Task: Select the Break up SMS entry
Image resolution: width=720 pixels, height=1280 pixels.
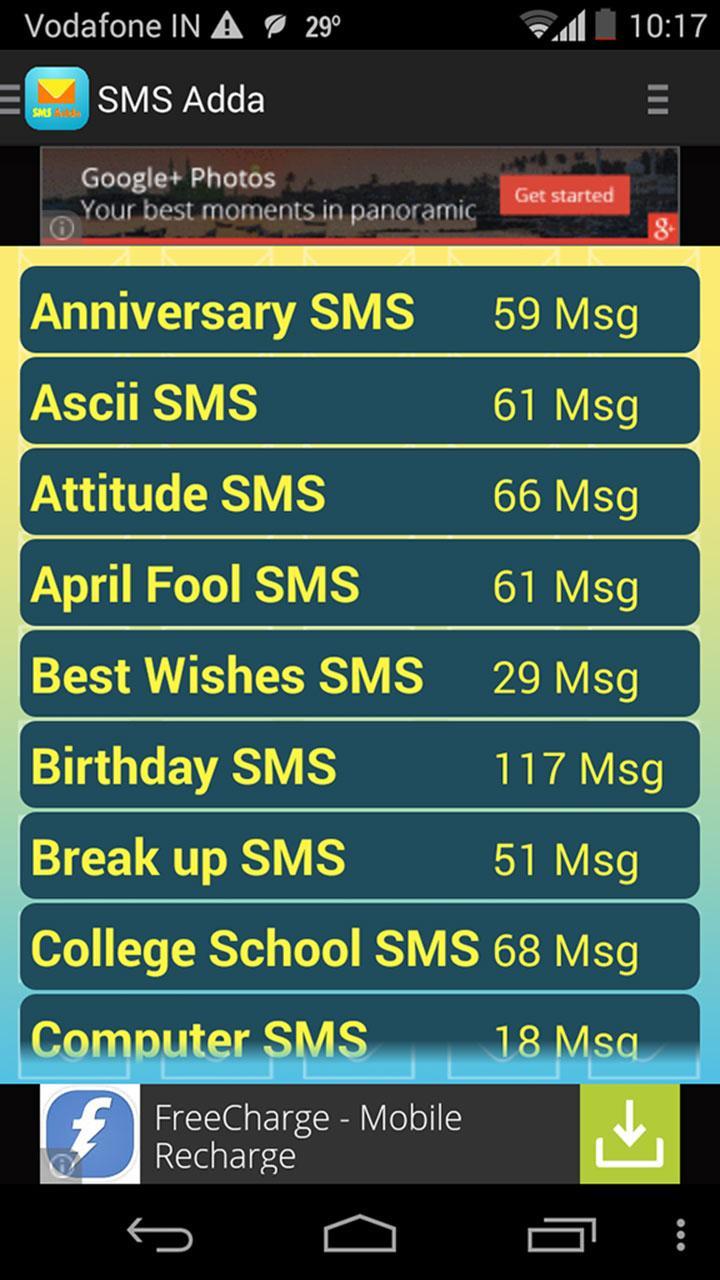Action: (x=360, y=857)
